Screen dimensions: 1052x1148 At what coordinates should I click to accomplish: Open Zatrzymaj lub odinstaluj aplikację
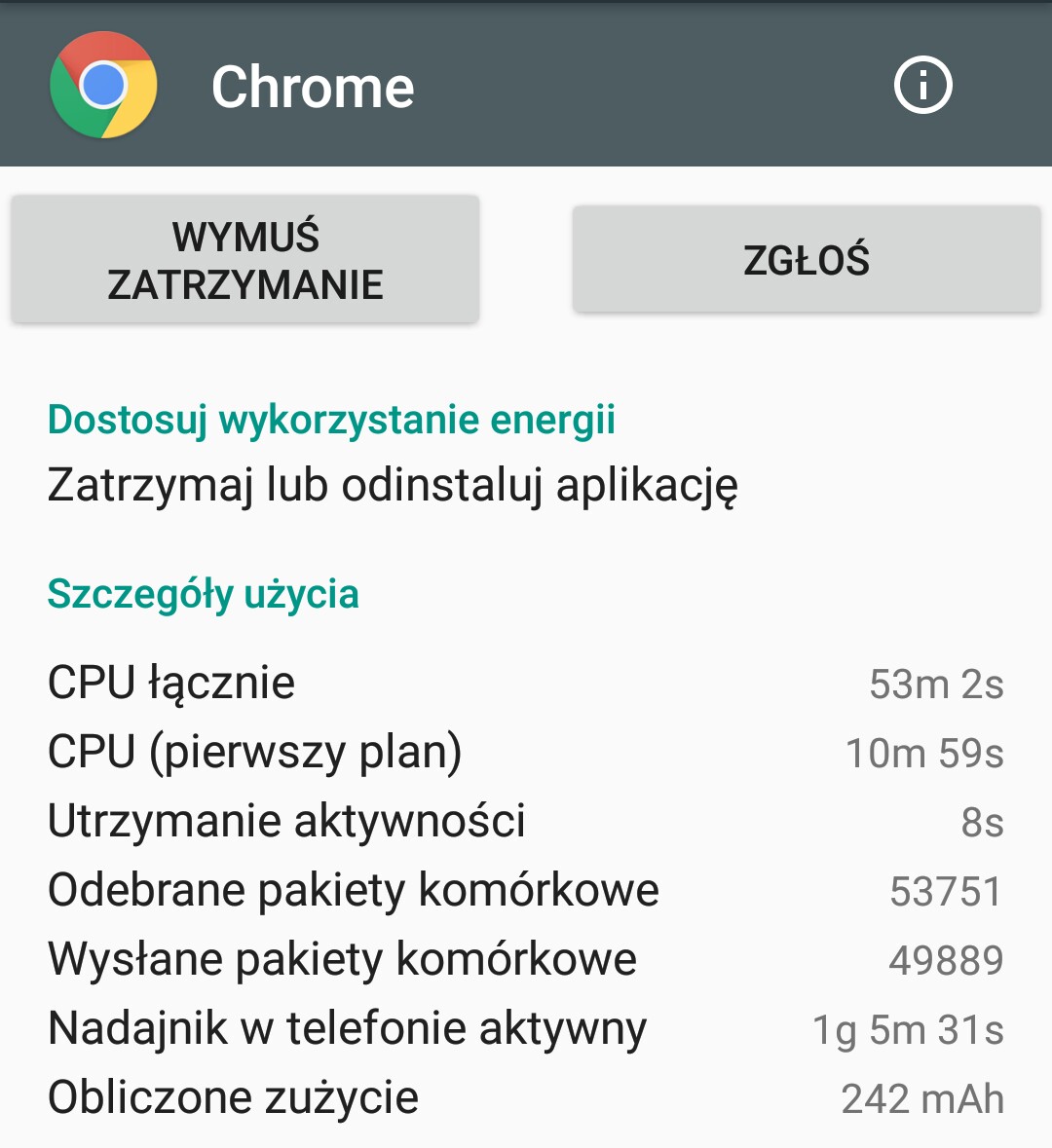point(393,485)
